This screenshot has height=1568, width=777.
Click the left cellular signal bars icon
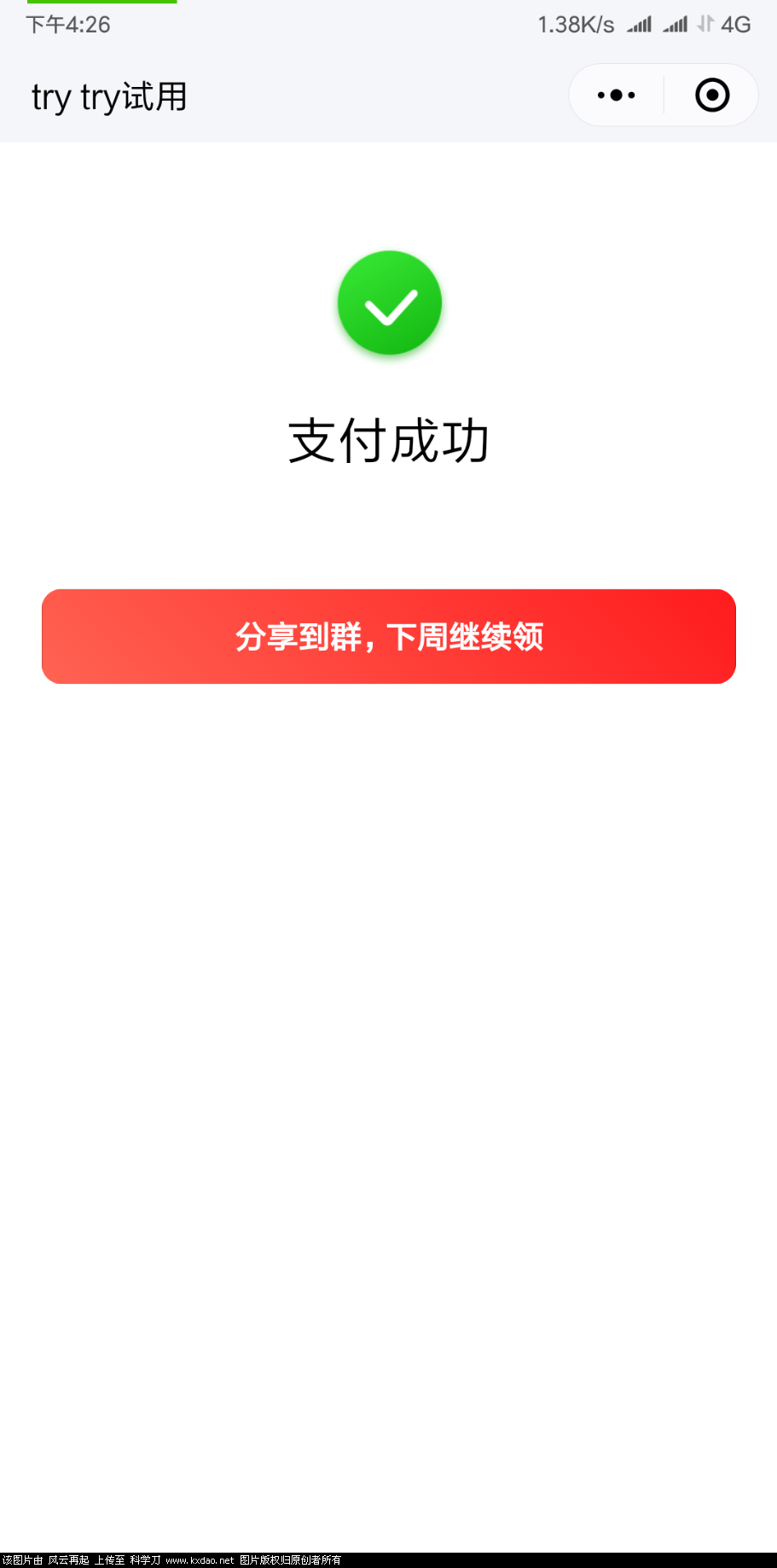point(640,24)
